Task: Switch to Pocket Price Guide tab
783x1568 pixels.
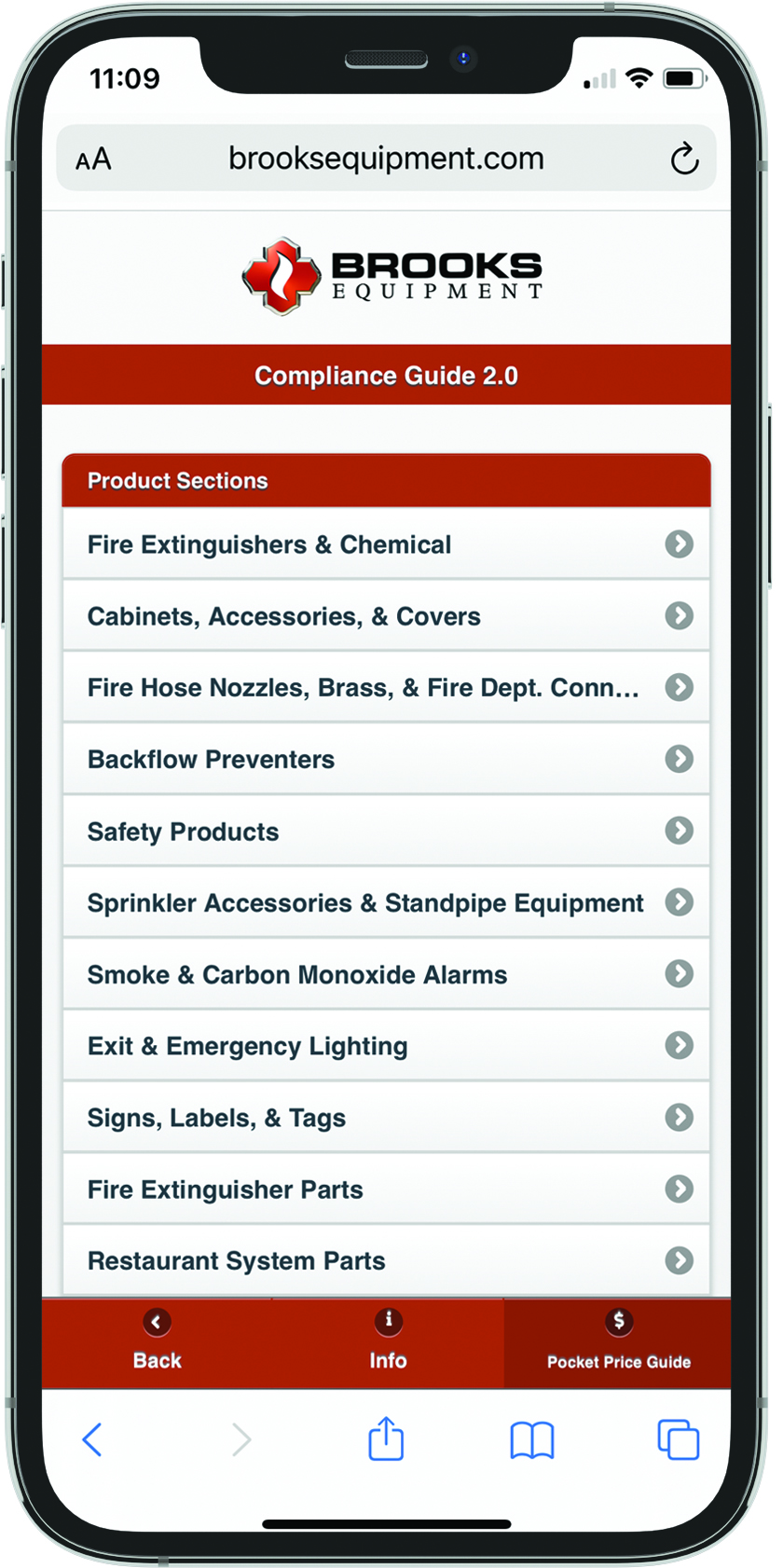Action: [x=618, y=1342]
